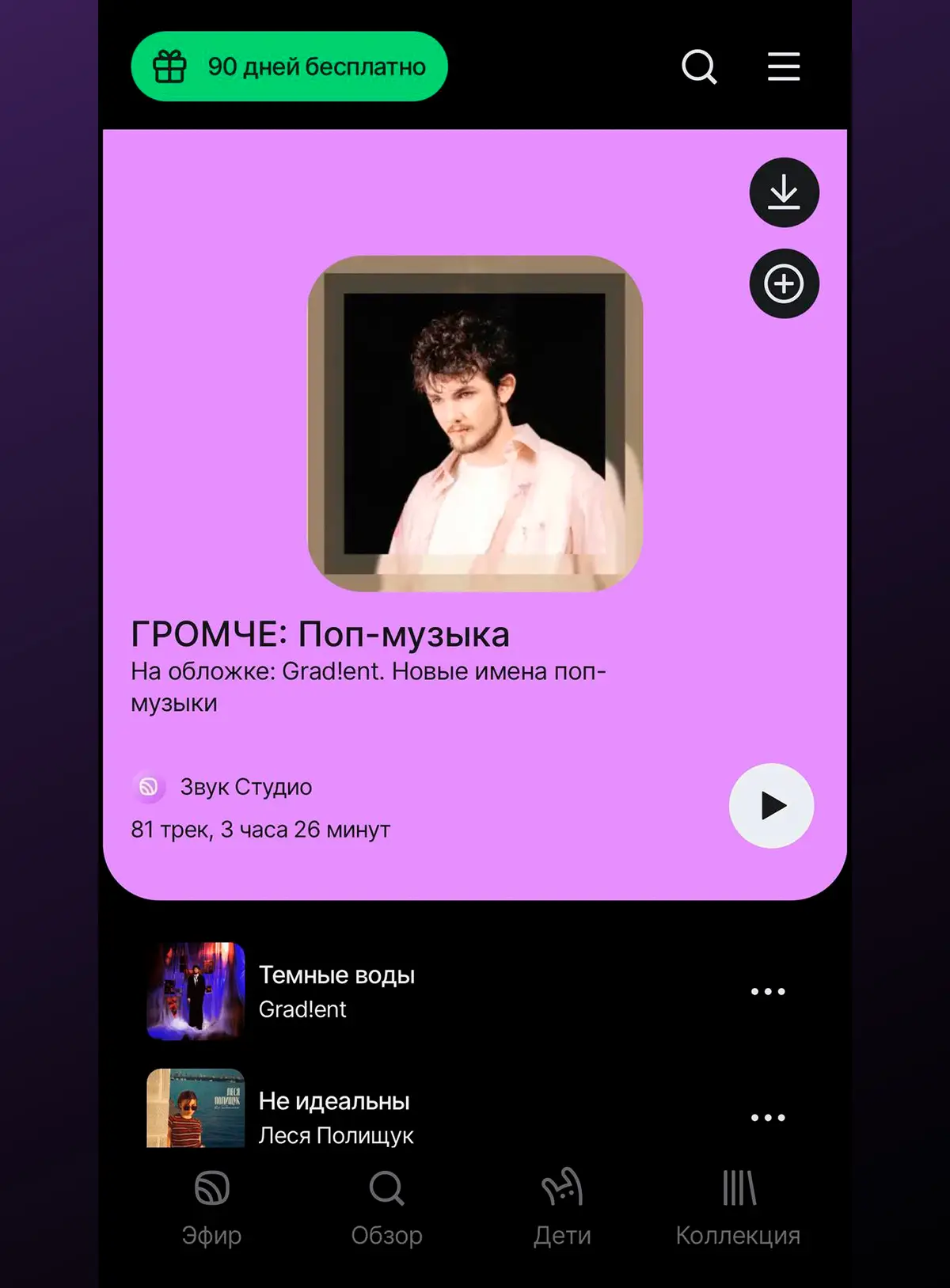
Task: Open options for Темные воды
Action: 767,991
